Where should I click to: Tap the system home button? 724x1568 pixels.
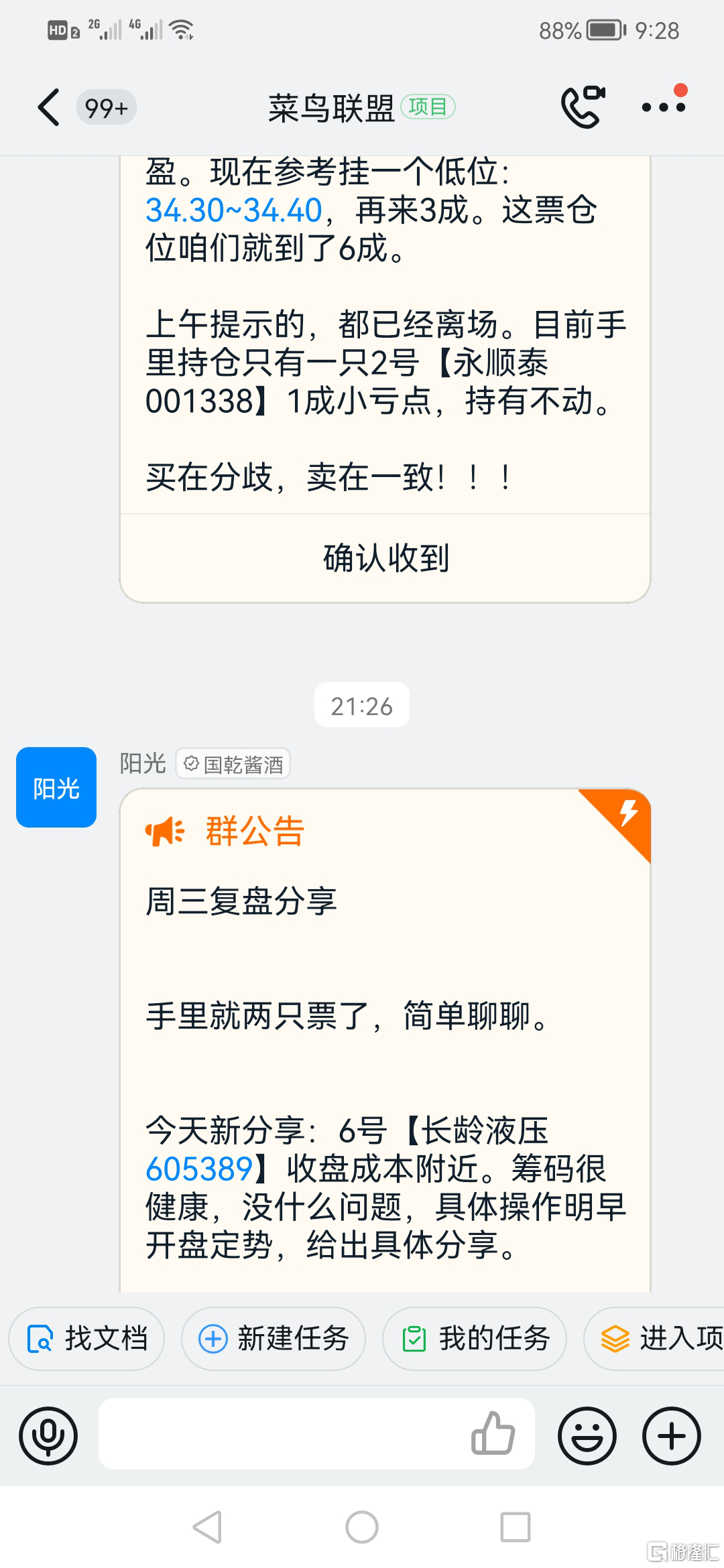362,1527
